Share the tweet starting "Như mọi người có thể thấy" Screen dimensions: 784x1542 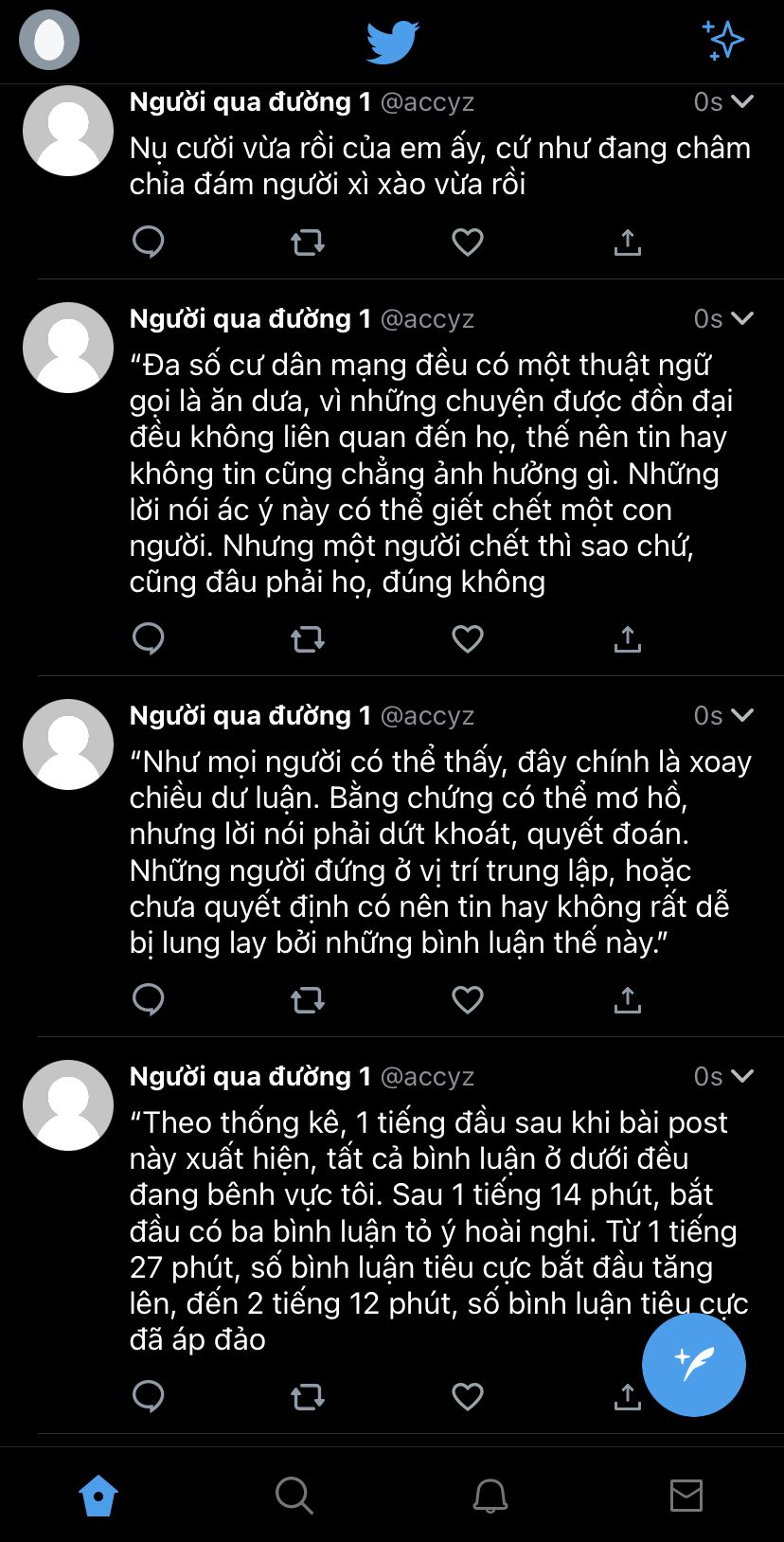point(627,999)
